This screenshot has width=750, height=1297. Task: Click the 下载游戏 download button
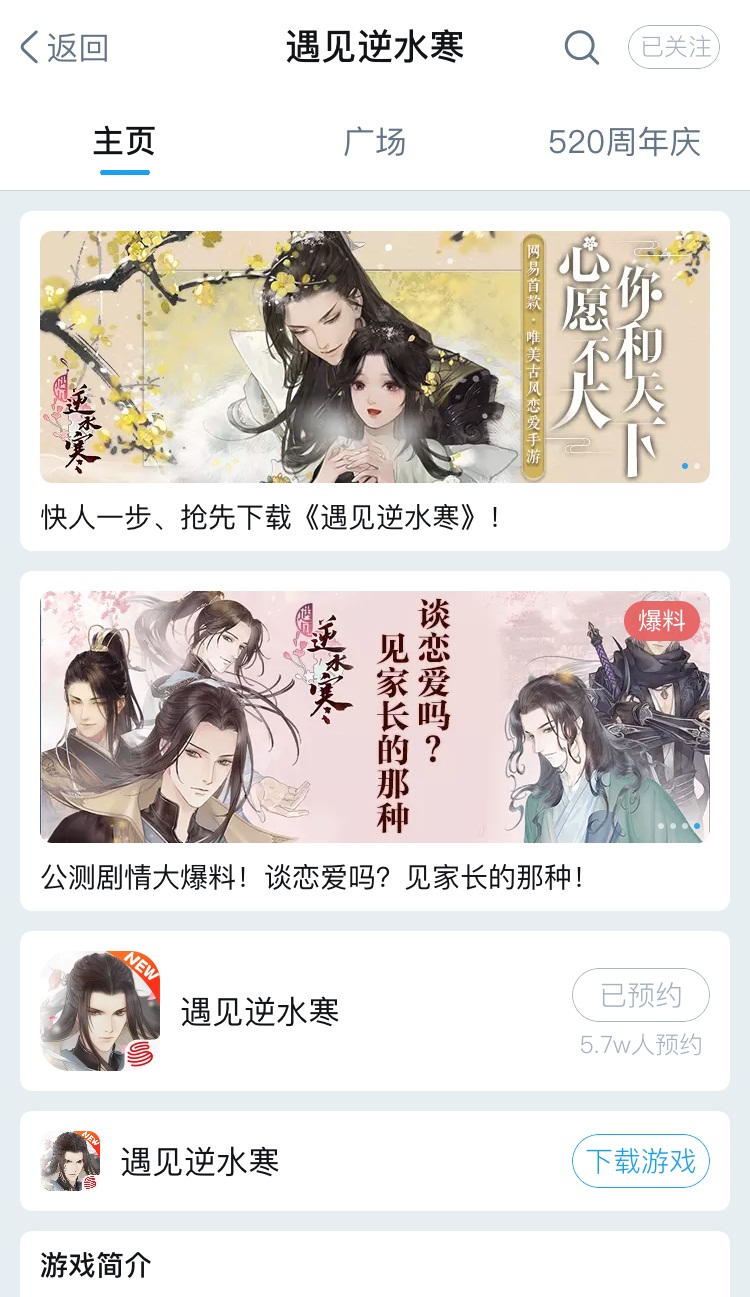(641, 1161)
